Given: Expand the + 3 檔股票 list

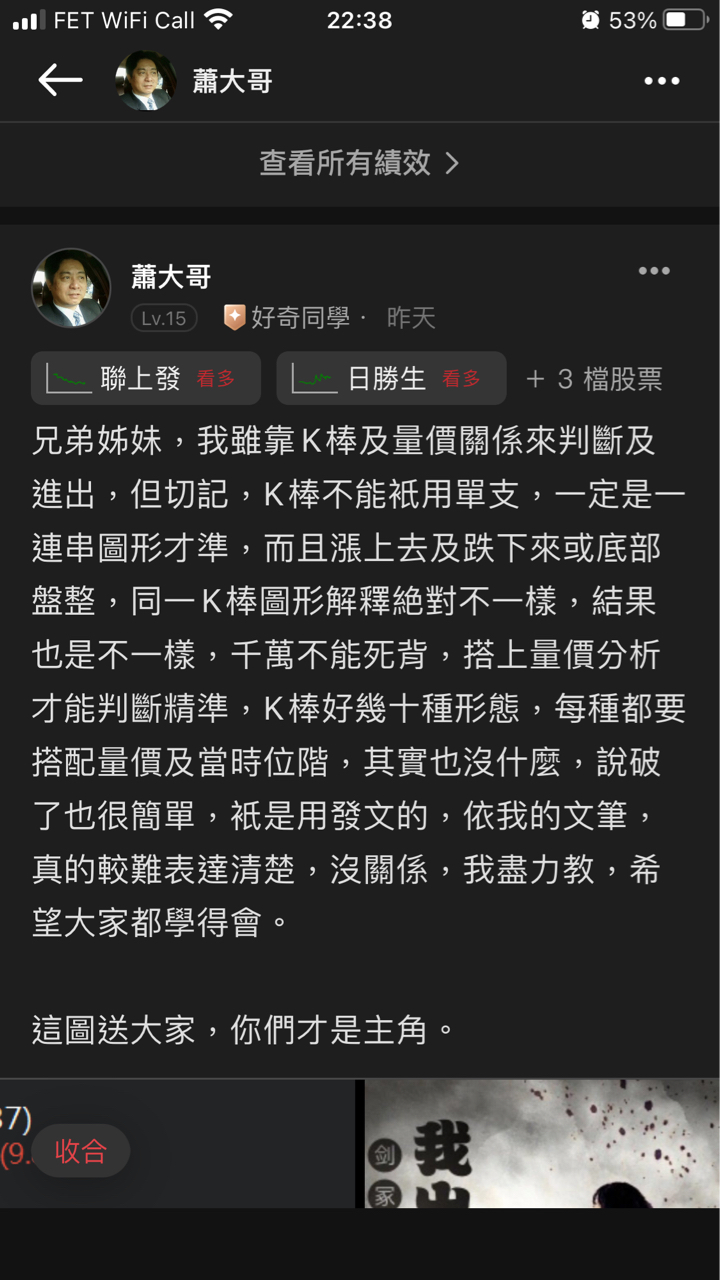Looking at the screenshot, I should (x=594, y=379).
